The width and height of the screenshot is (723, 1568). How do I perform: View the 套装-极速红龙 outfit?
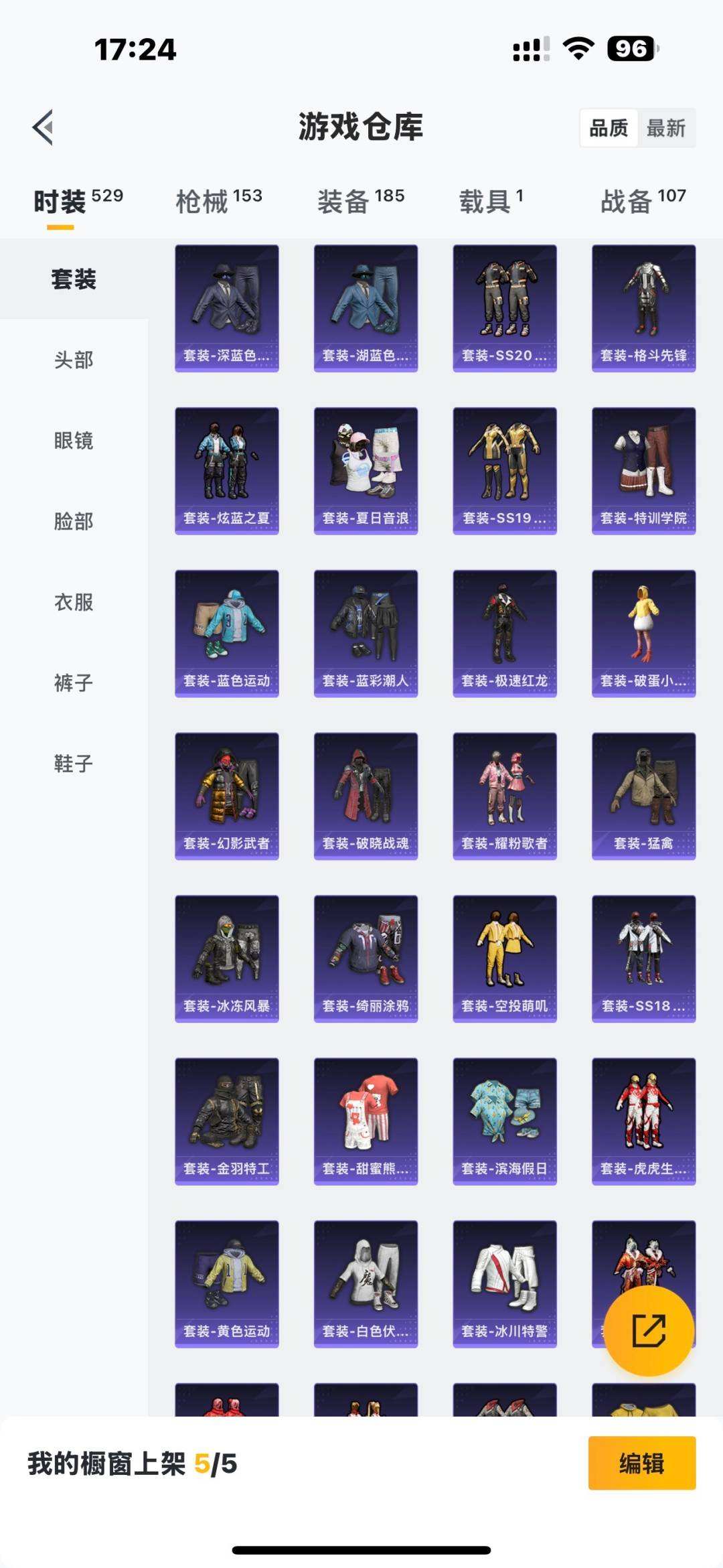pos(505,633)
